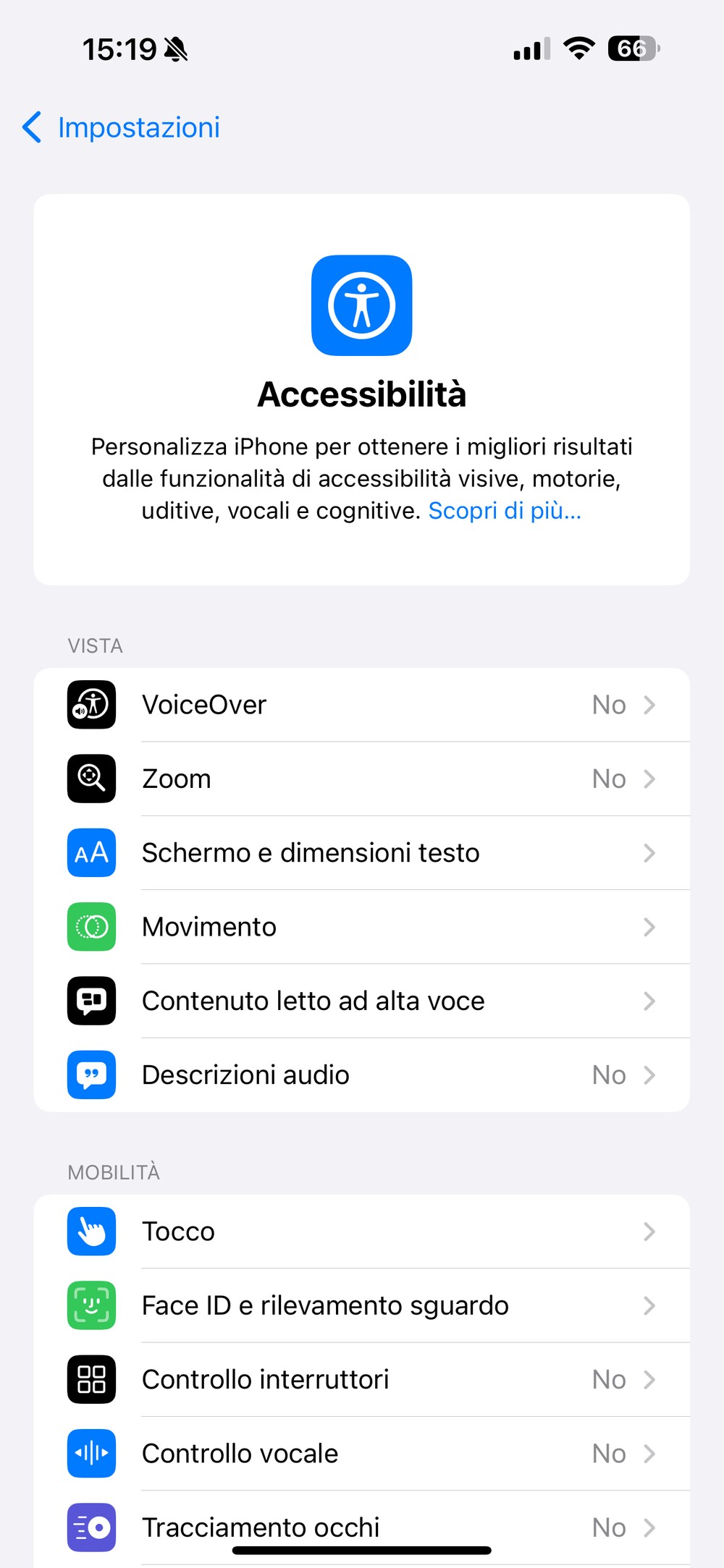The width and height of the screenshot is (724, 1568).
Task: Tap the 'Scopri di più...' link
Action: pos(505,511)
